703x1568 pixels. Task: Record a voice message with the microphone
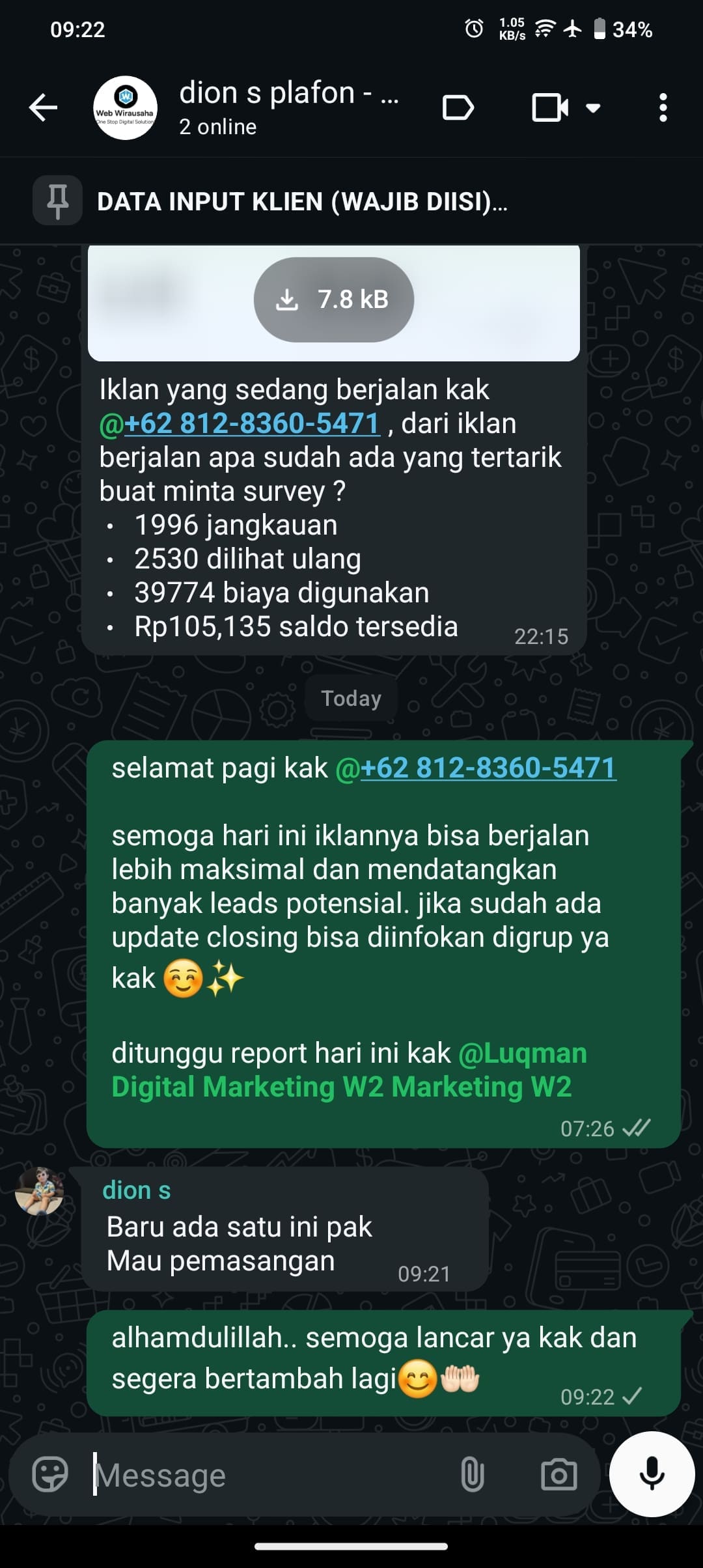pyautogui.click(x=652, y=1475)
